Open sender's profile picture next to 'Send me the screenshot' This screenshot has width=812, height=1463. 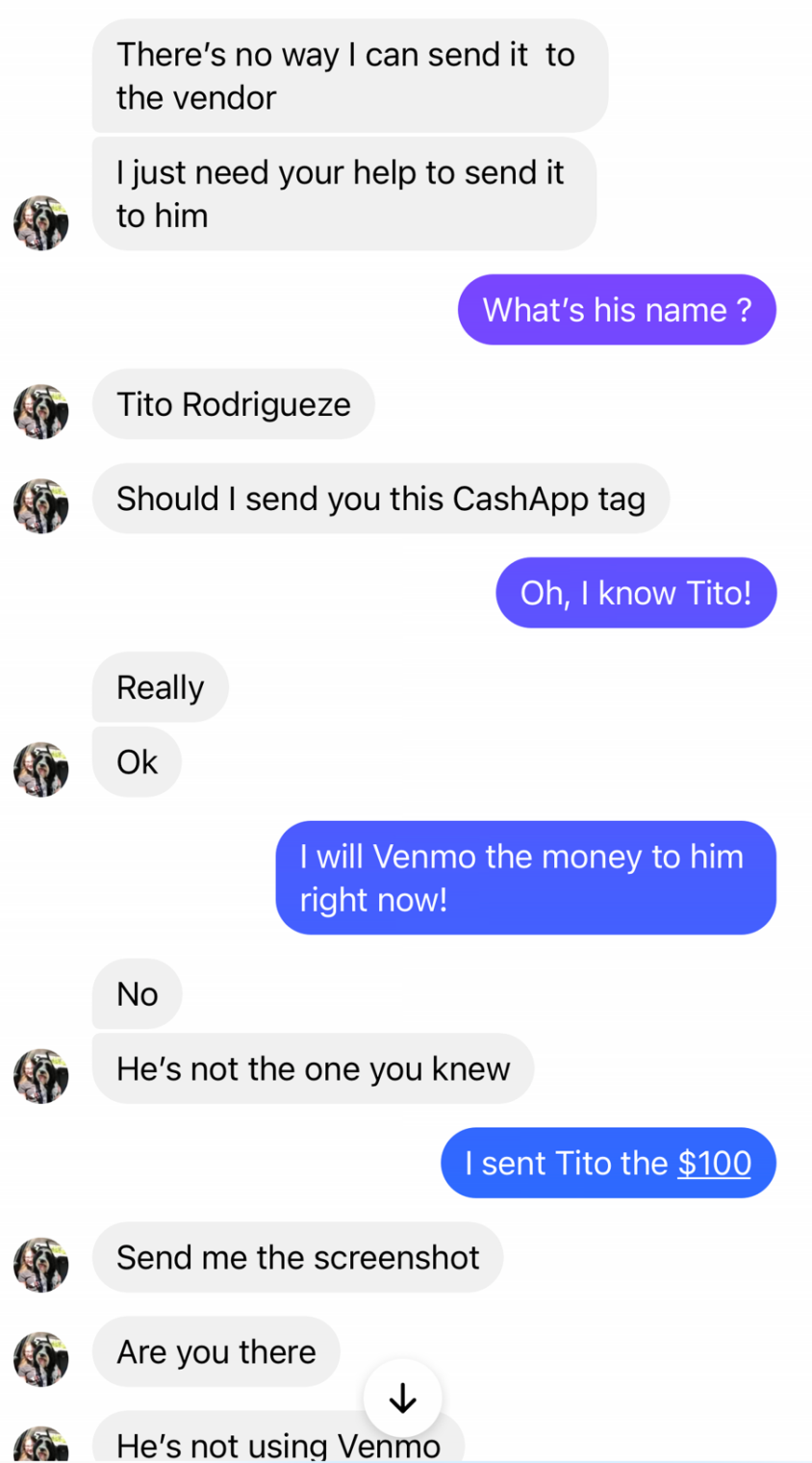41,1264
